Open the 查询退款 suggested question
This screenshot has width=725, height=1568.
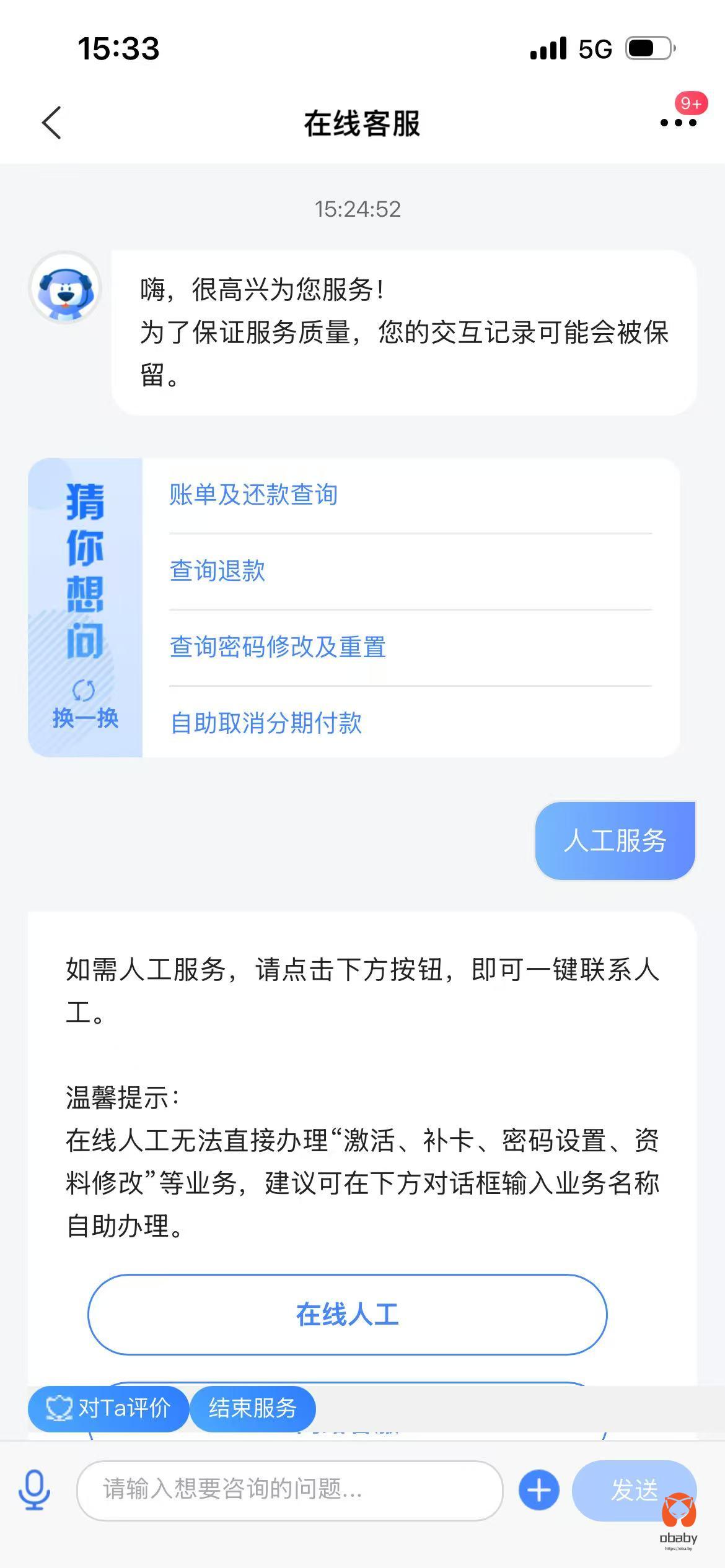pyautogui.click(x=217, y=571)
